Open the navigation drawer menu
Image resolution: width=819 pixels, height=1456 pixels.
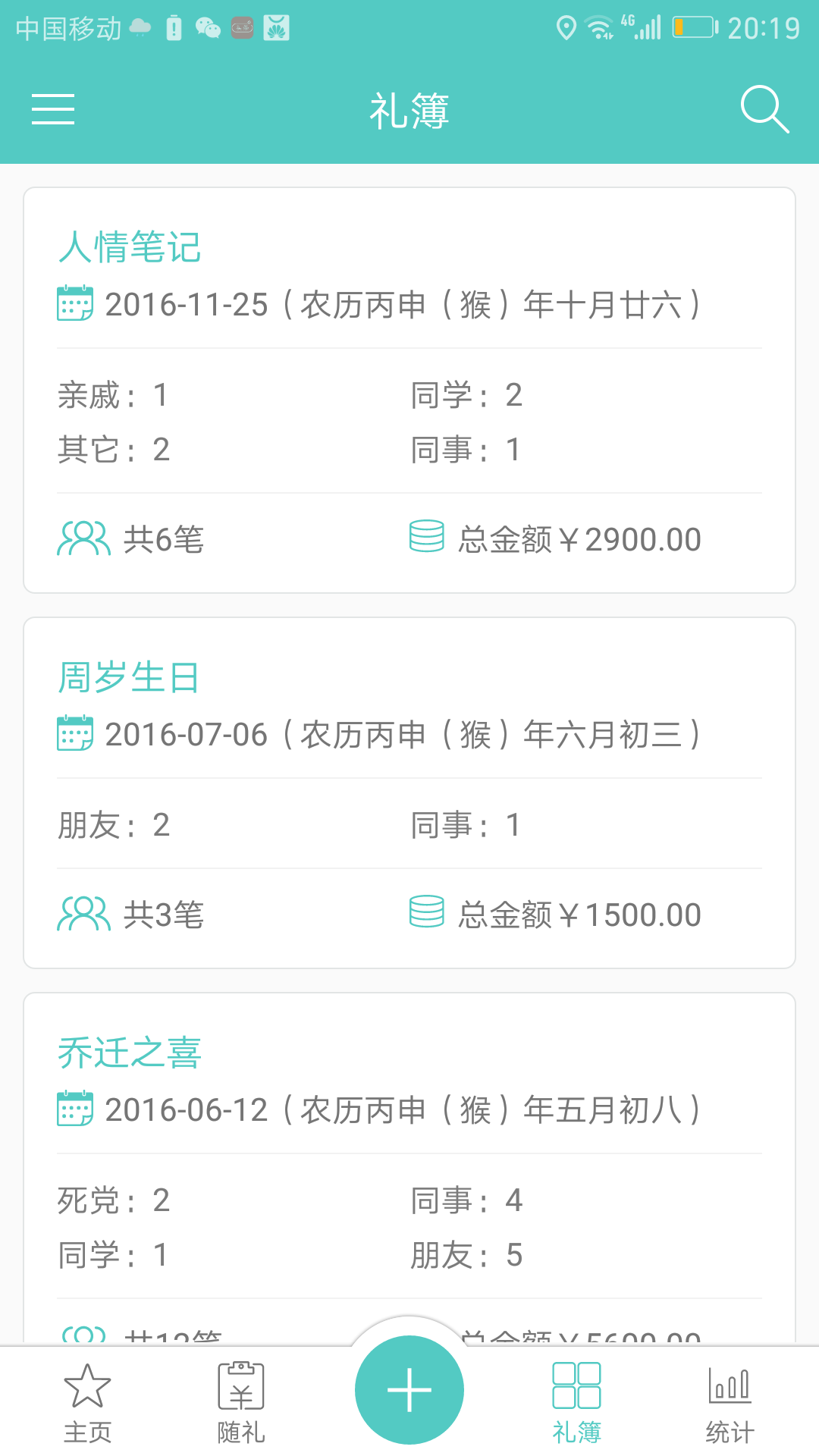pos(53,109)
